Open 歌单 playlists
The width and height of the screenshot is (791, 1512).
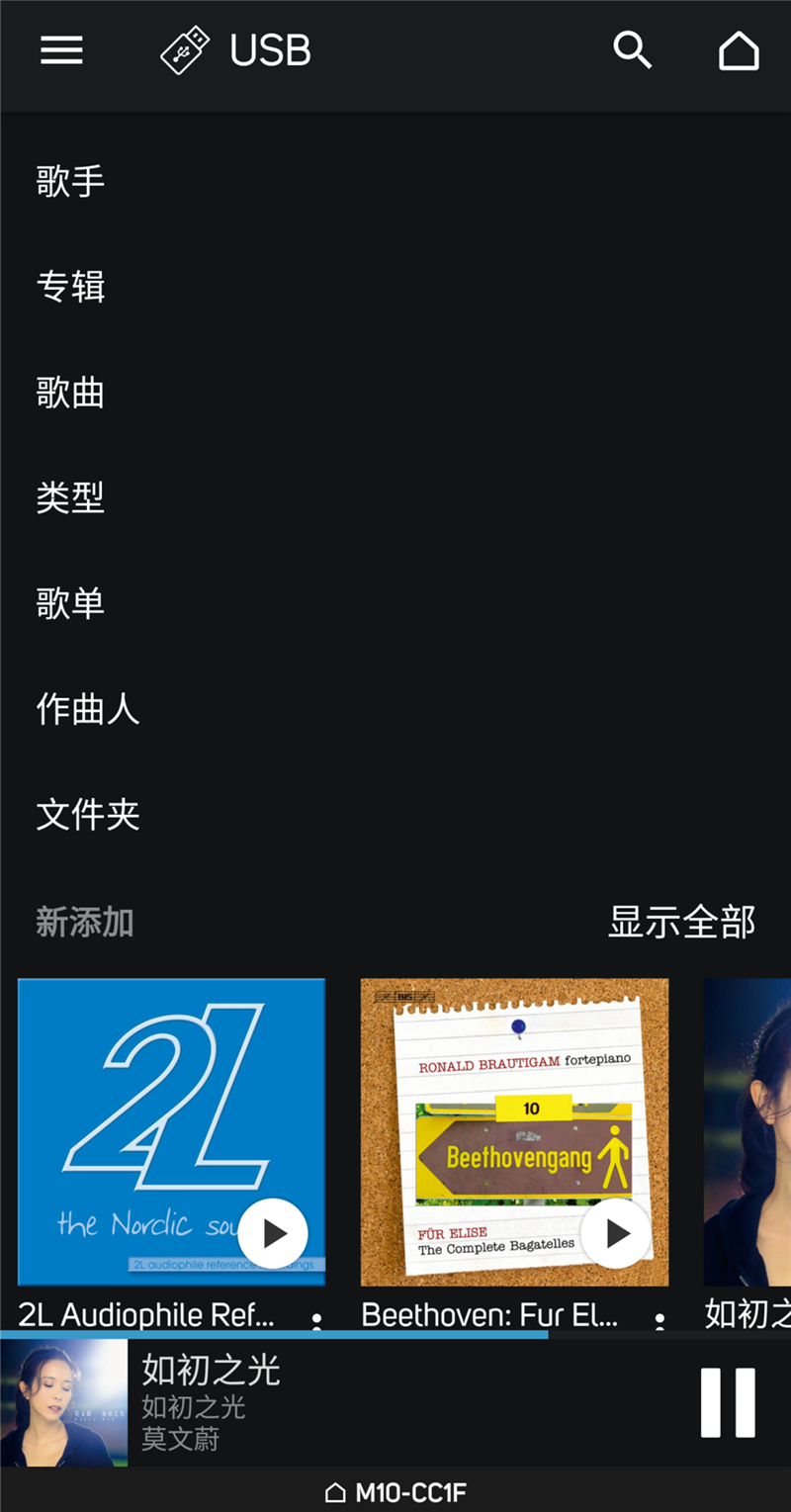point(70,603)
